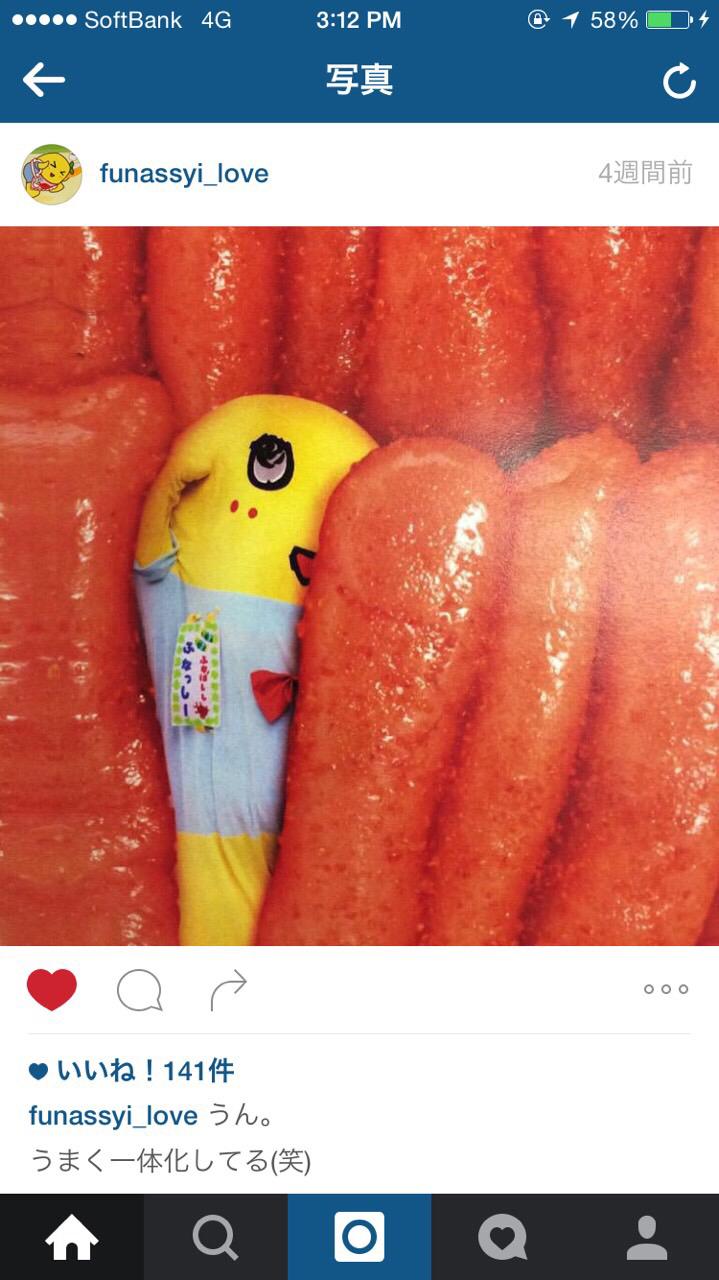Open the funassyi_love username in the post header
The image size is (719, 1280).
pos(184,174)
